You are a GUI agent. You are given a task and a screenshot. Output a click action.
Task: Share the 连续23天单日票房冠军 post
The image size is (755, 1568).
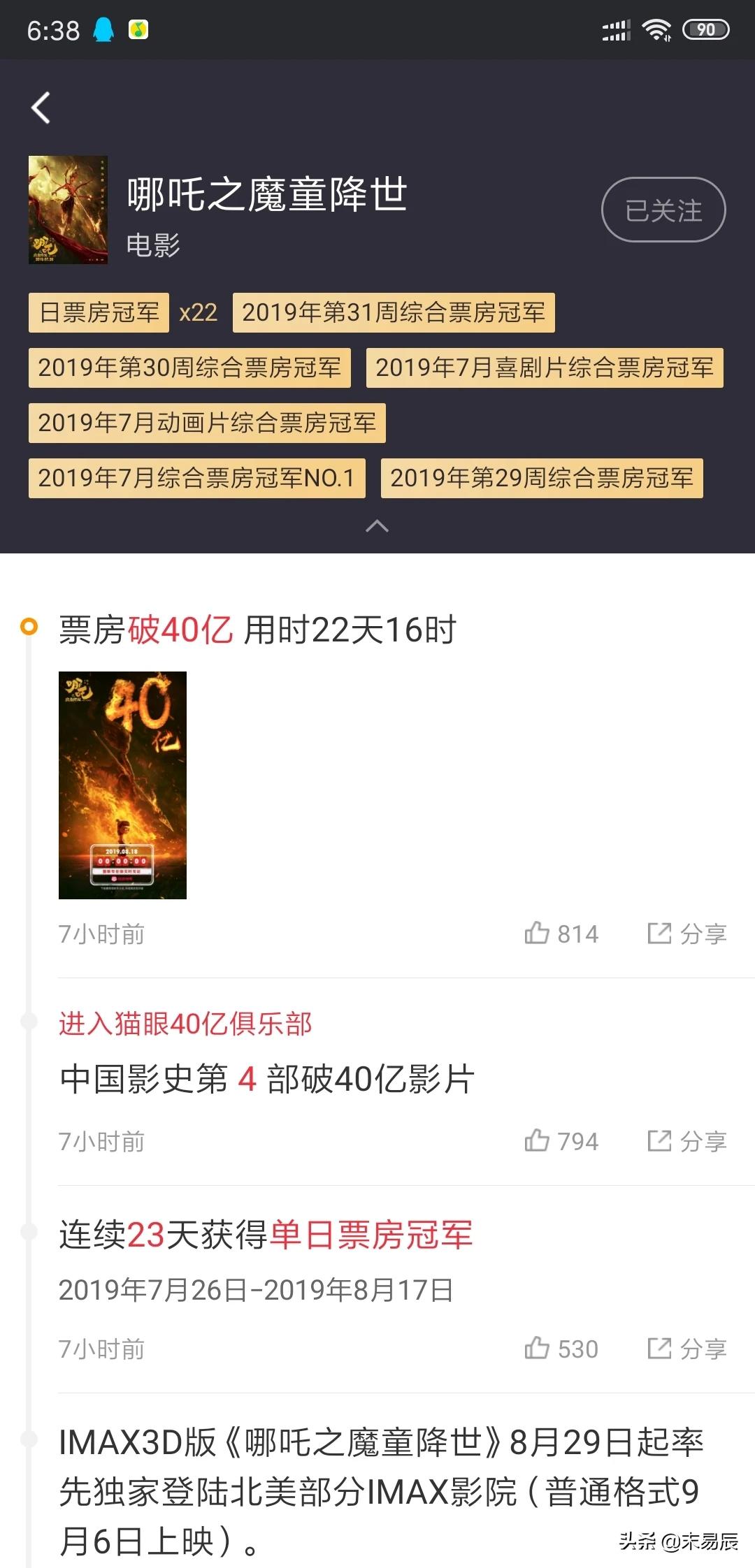[686, 1349]
